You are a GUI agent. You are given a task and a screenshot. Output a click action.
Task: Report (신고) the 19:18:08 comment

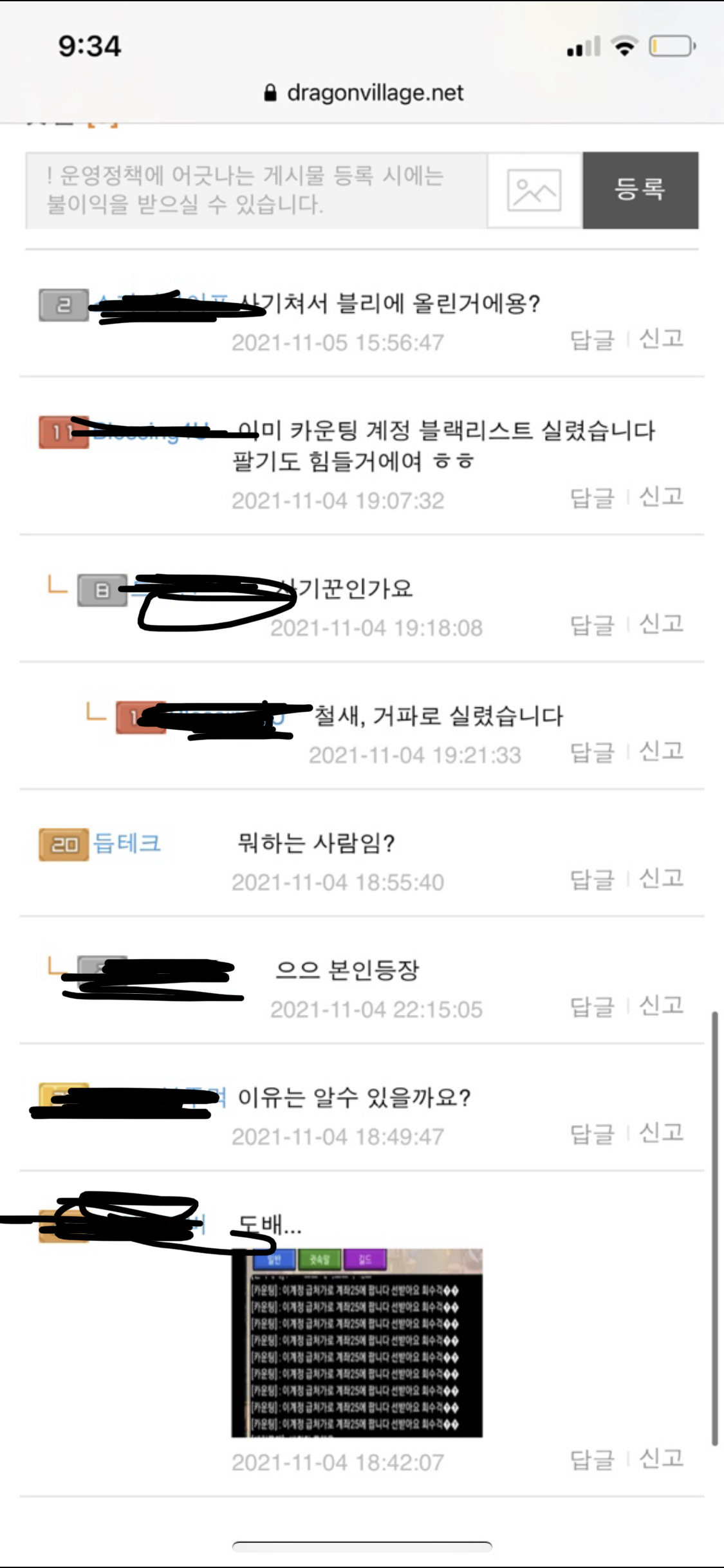(661, 624)
